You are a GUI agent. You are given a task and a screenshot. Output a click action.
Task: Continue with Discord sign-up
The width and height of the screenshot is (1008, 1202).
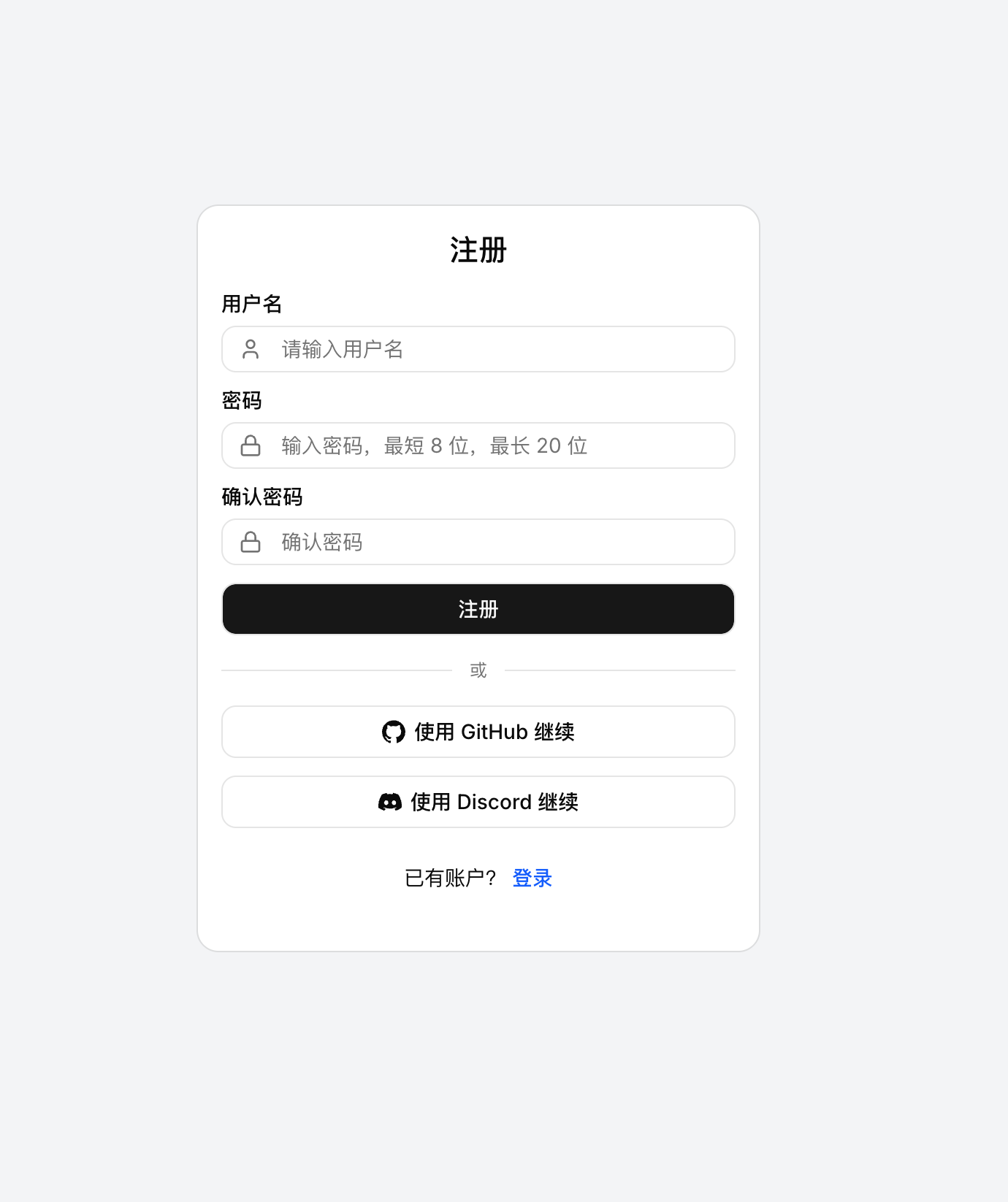point(478,802)
